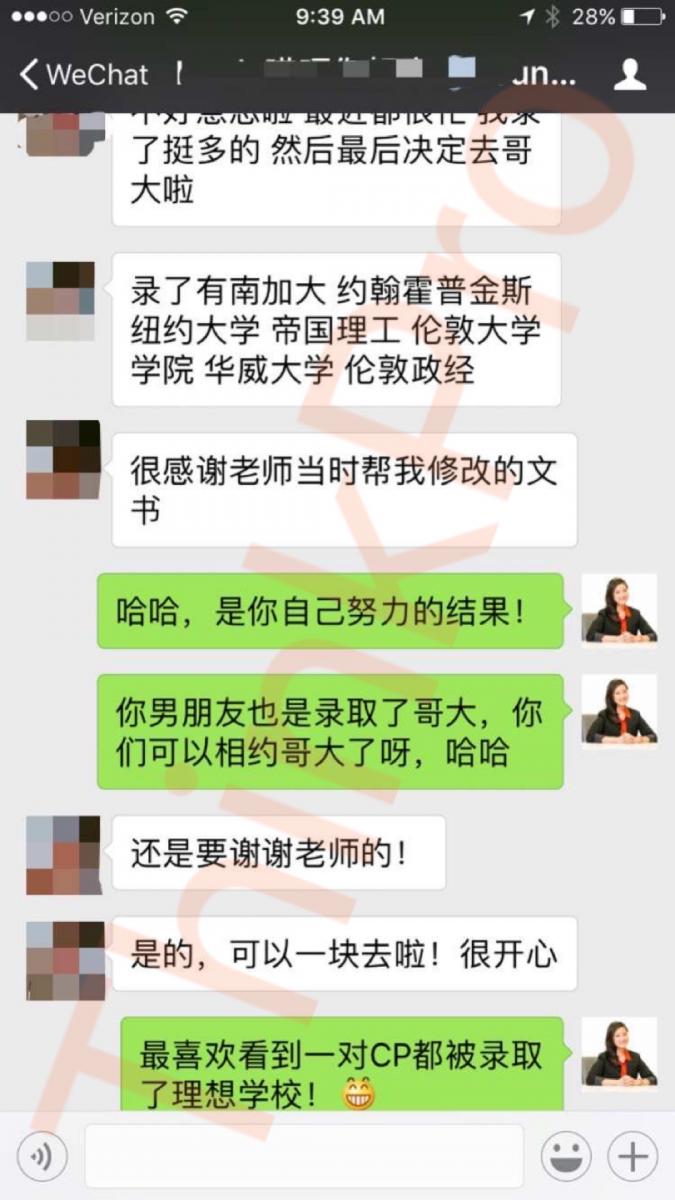Open the plus attachments menu

[632, 1157]
